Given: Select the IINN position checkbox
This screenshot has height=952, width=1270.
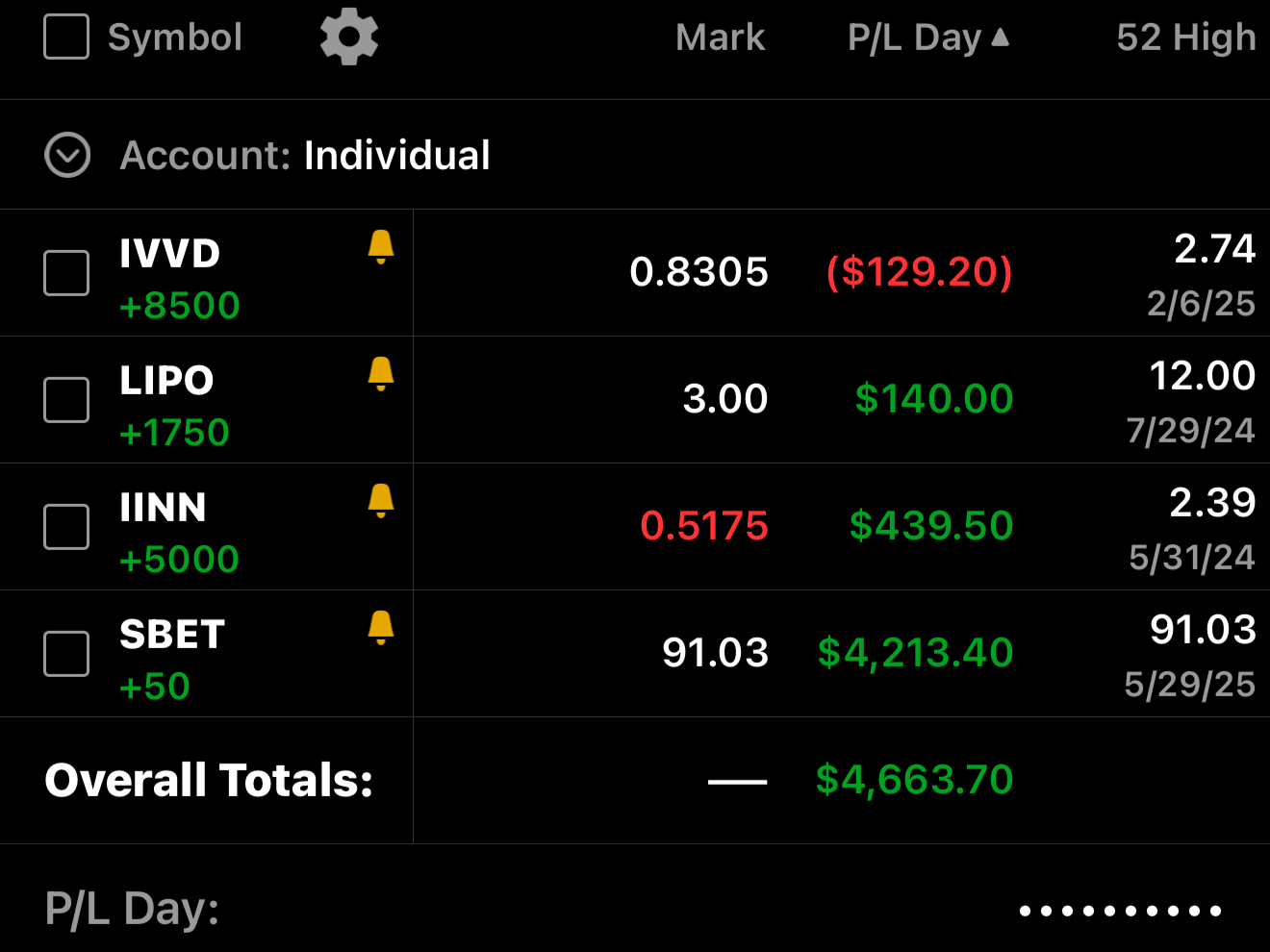Looking at the screenshot, I should click(66, 527).
